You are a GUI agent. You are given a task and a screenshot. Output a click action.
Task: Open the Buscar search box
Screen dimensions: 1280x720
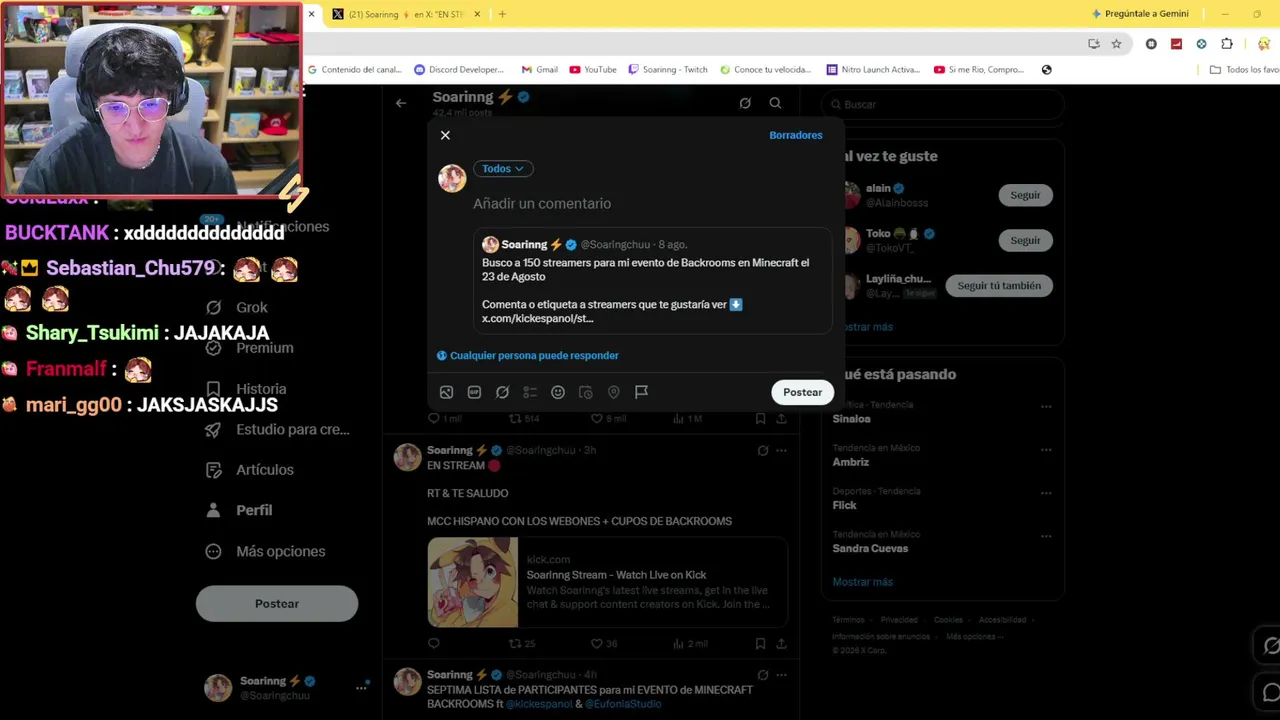coord(943,104)
